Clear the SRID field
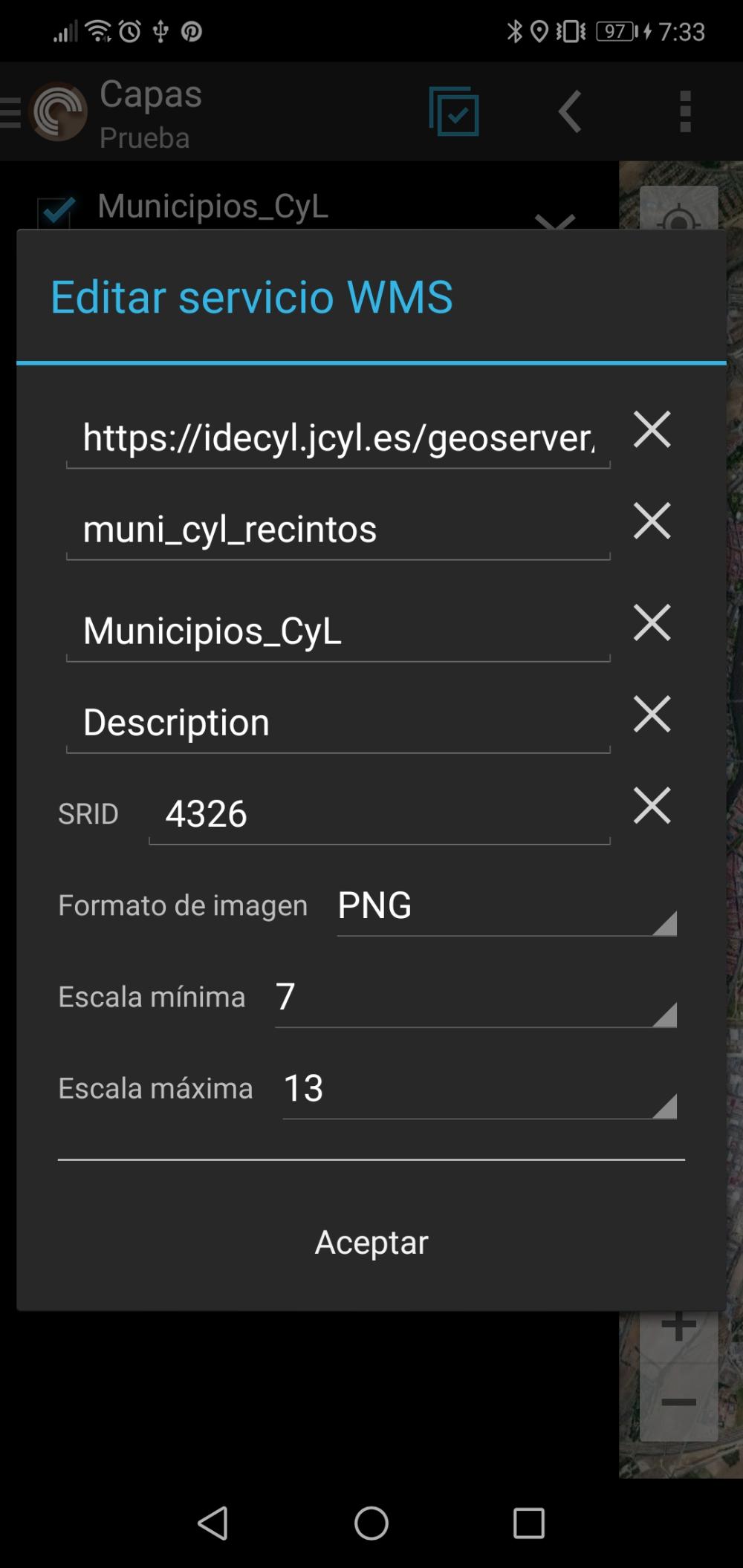This screenshot has height=1568, width=743. [652, 806]
